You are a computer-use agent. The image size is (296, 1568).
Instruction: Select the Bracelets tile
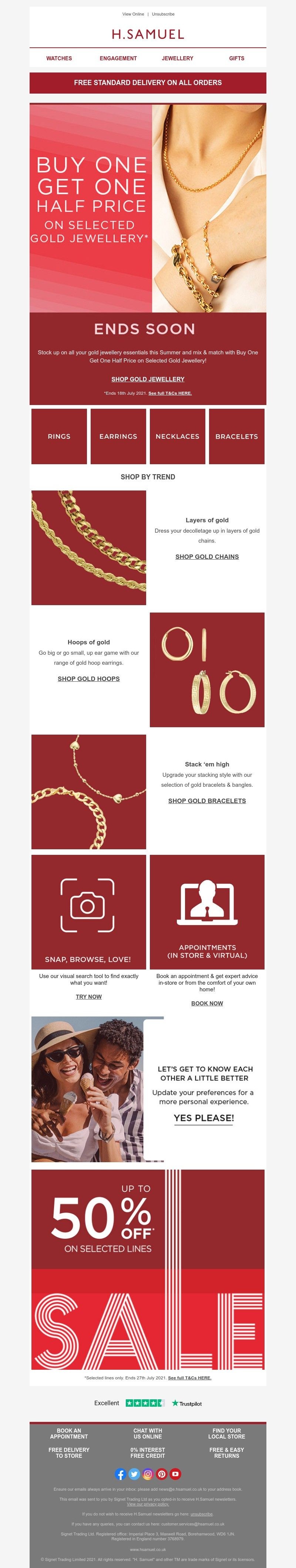[236, 436]
